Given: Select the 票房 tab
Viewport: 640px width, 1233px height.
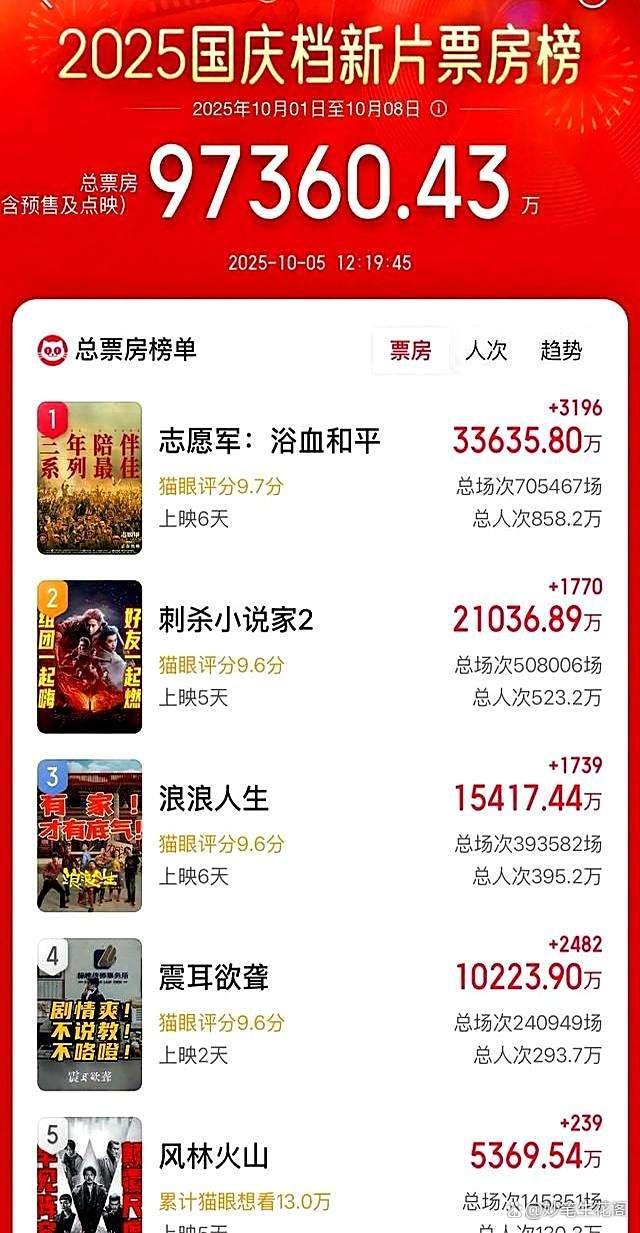Looking at the screenshot, I should 410,350.
